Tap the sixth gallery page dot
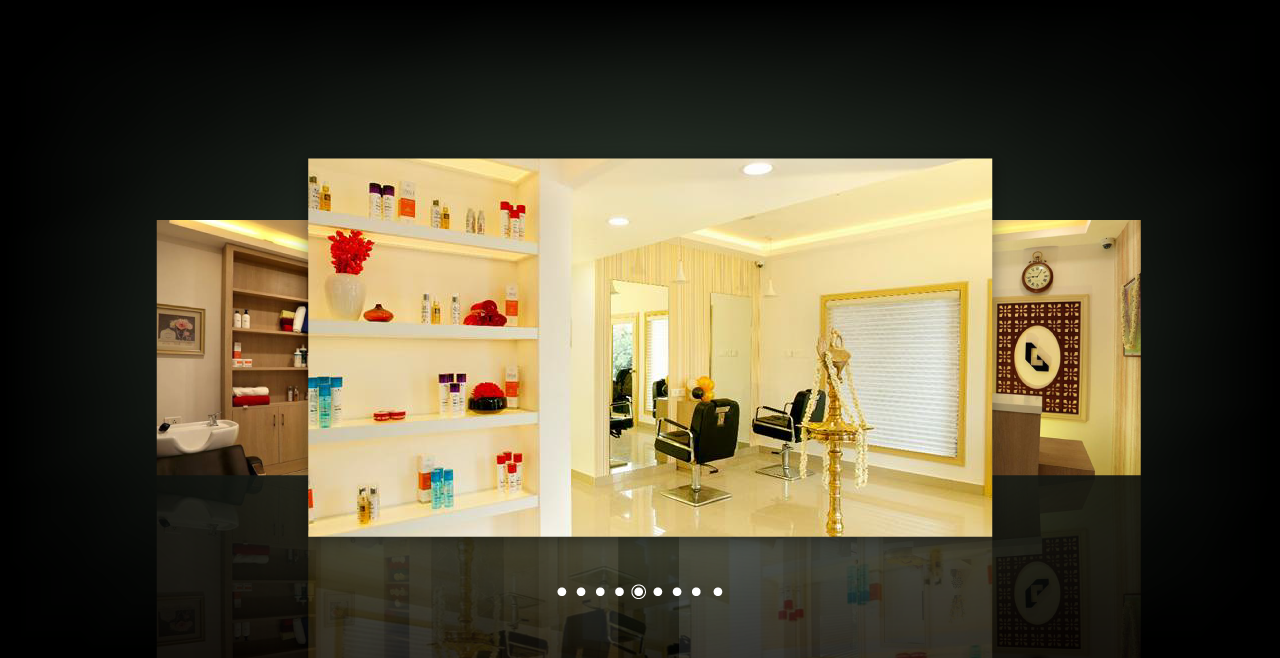1280x658 pixels. tap(658, 592)
